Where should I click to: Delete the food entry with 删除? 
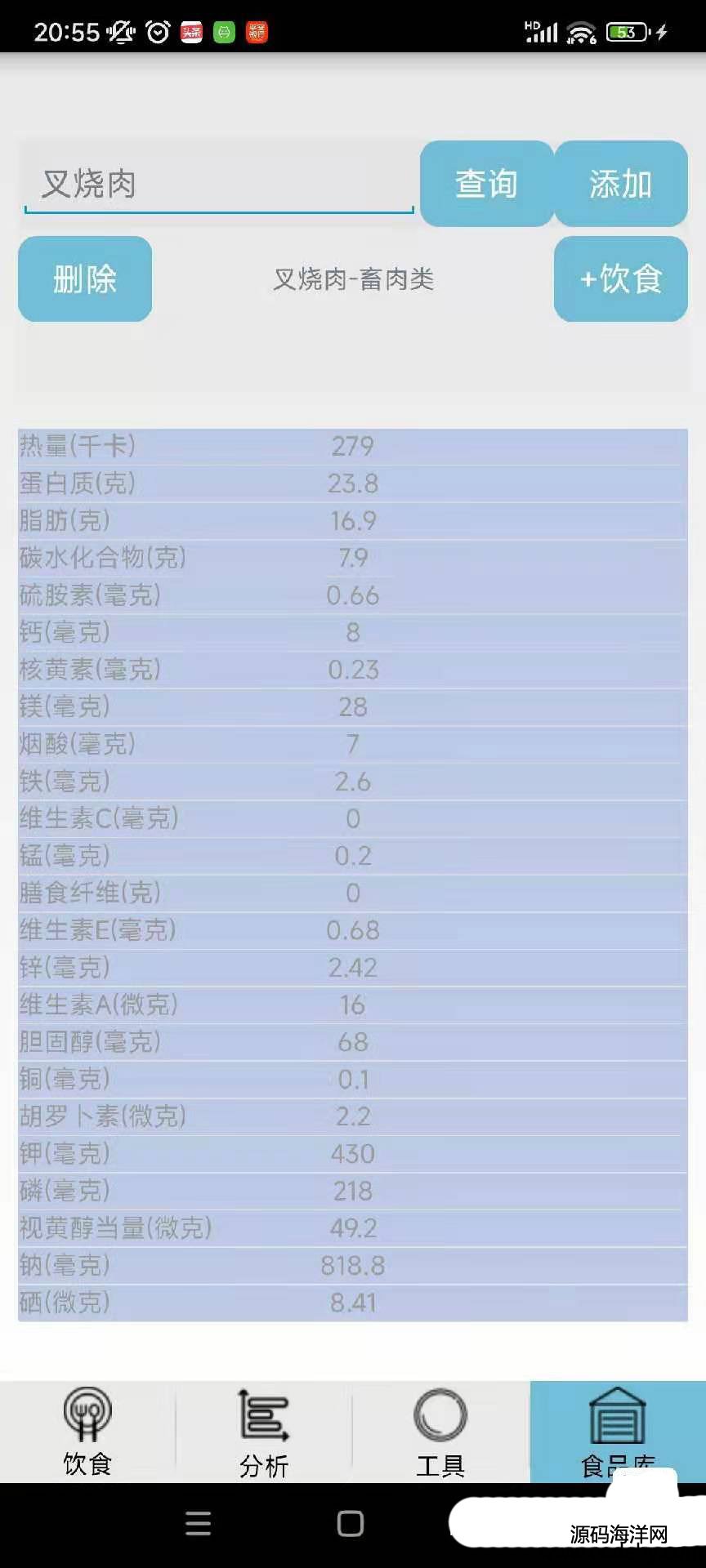[85, 279]
